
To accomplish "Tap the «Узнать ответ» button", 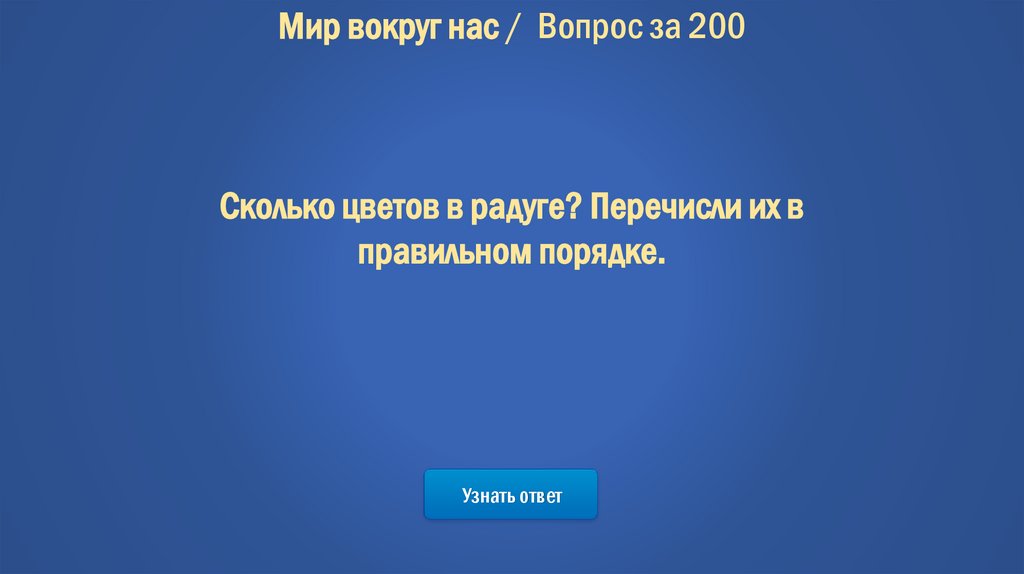I will coord(511,495).
